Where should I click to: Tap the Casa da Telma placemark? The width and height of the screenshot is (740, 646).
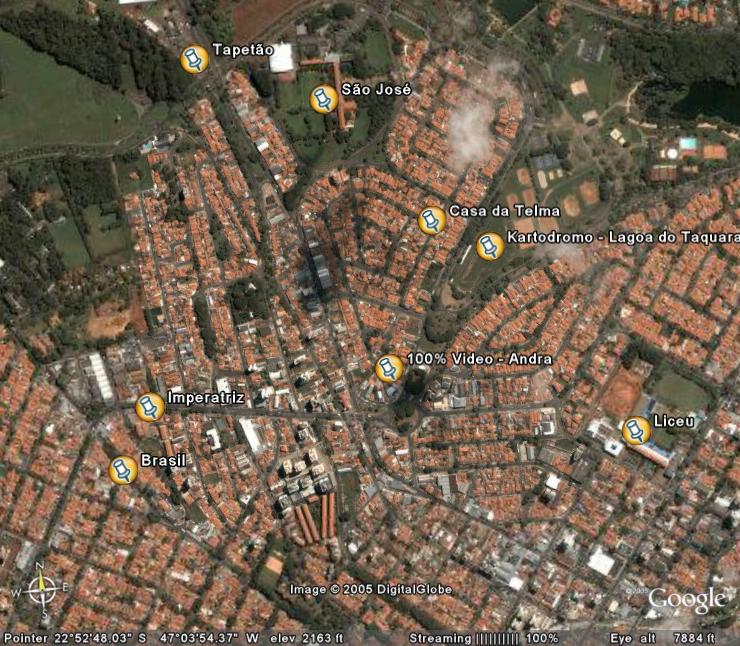click(x=431, y=220)
